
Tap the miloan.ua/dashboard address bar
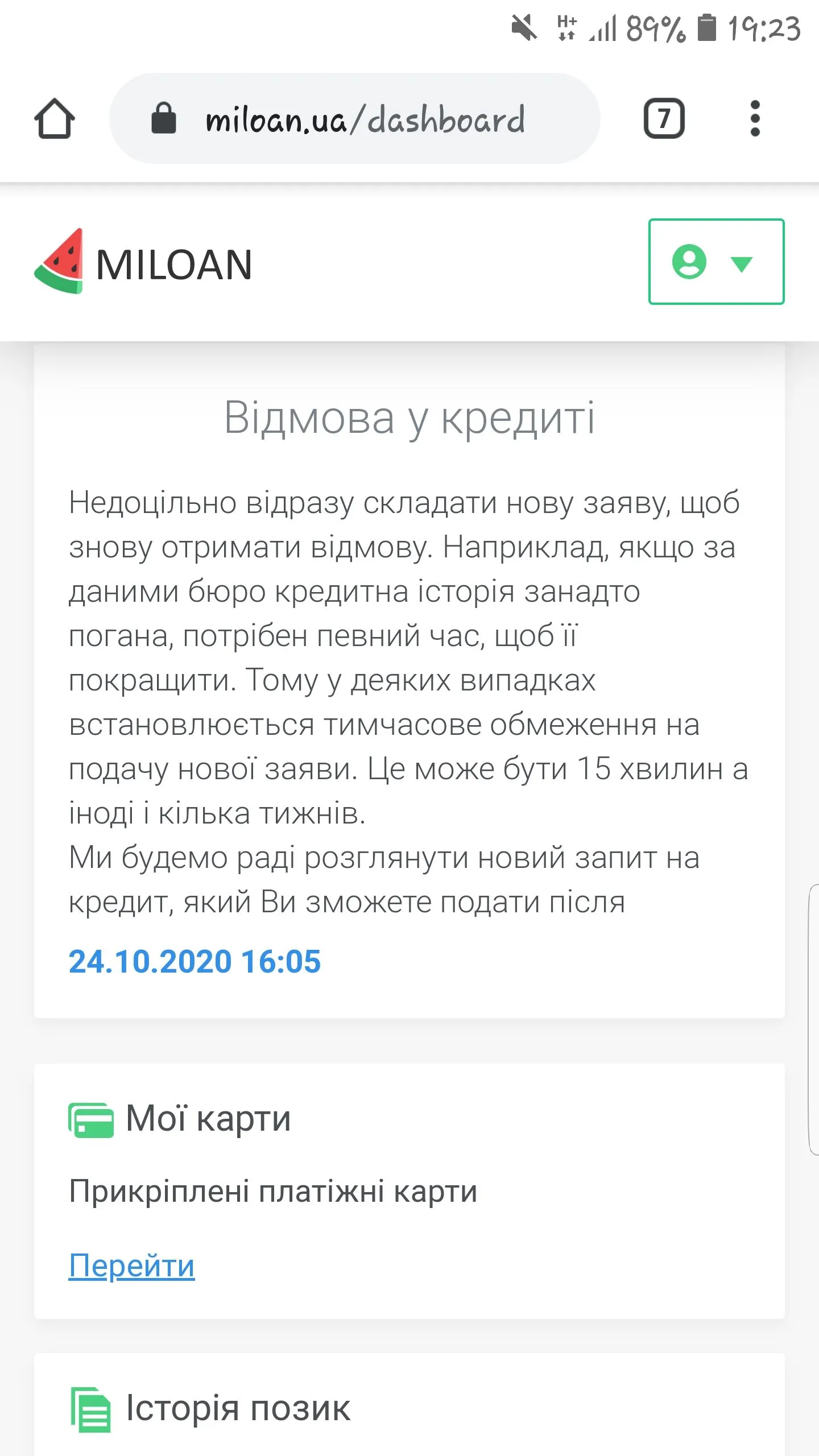pyautogui.click(x=364, y=118)
